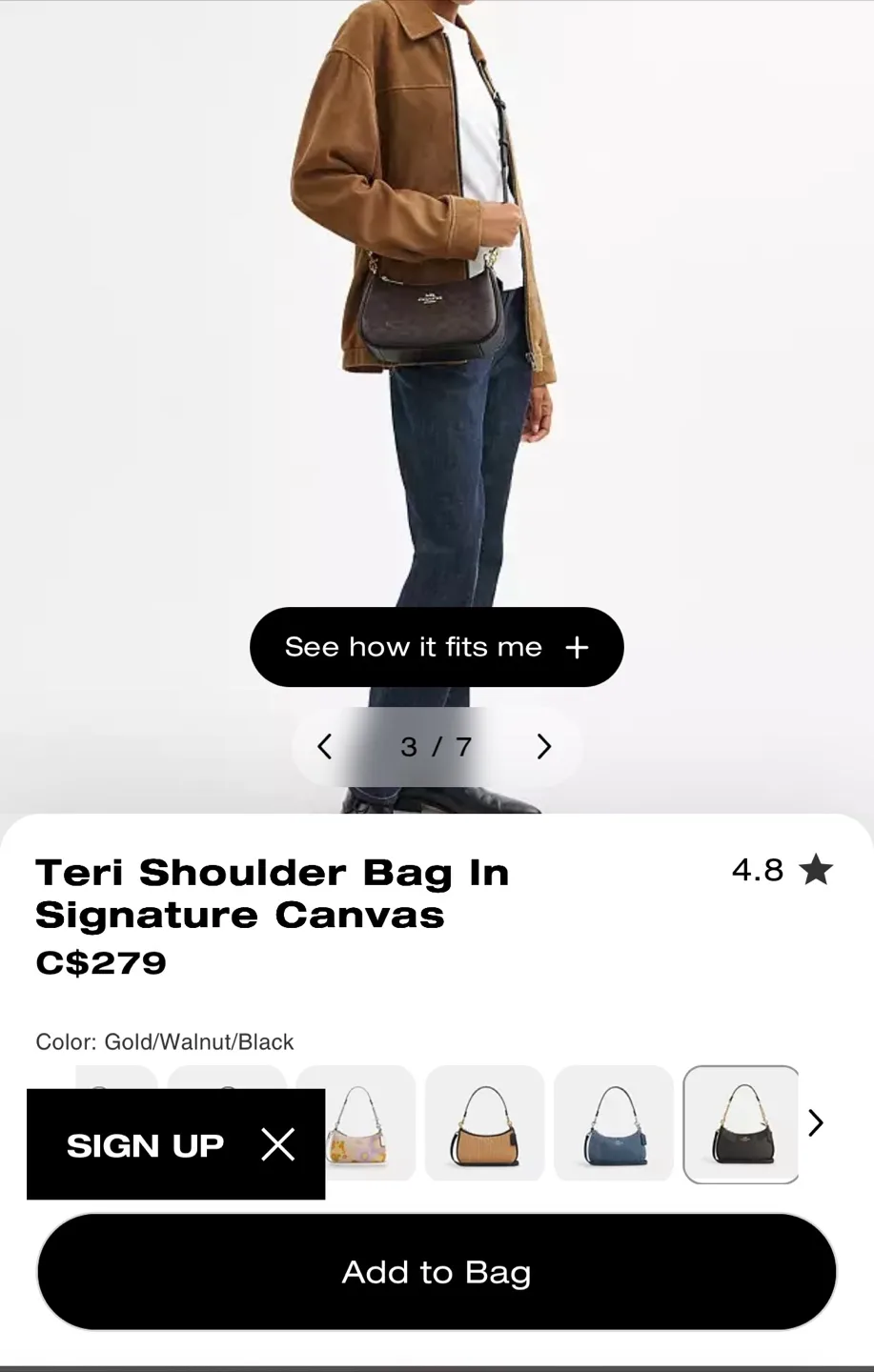Dismiss the SIGN UP banner with the X
Image resolution: width=874 pixels, height=1372 pixels.
click(x=278, y=1144)
